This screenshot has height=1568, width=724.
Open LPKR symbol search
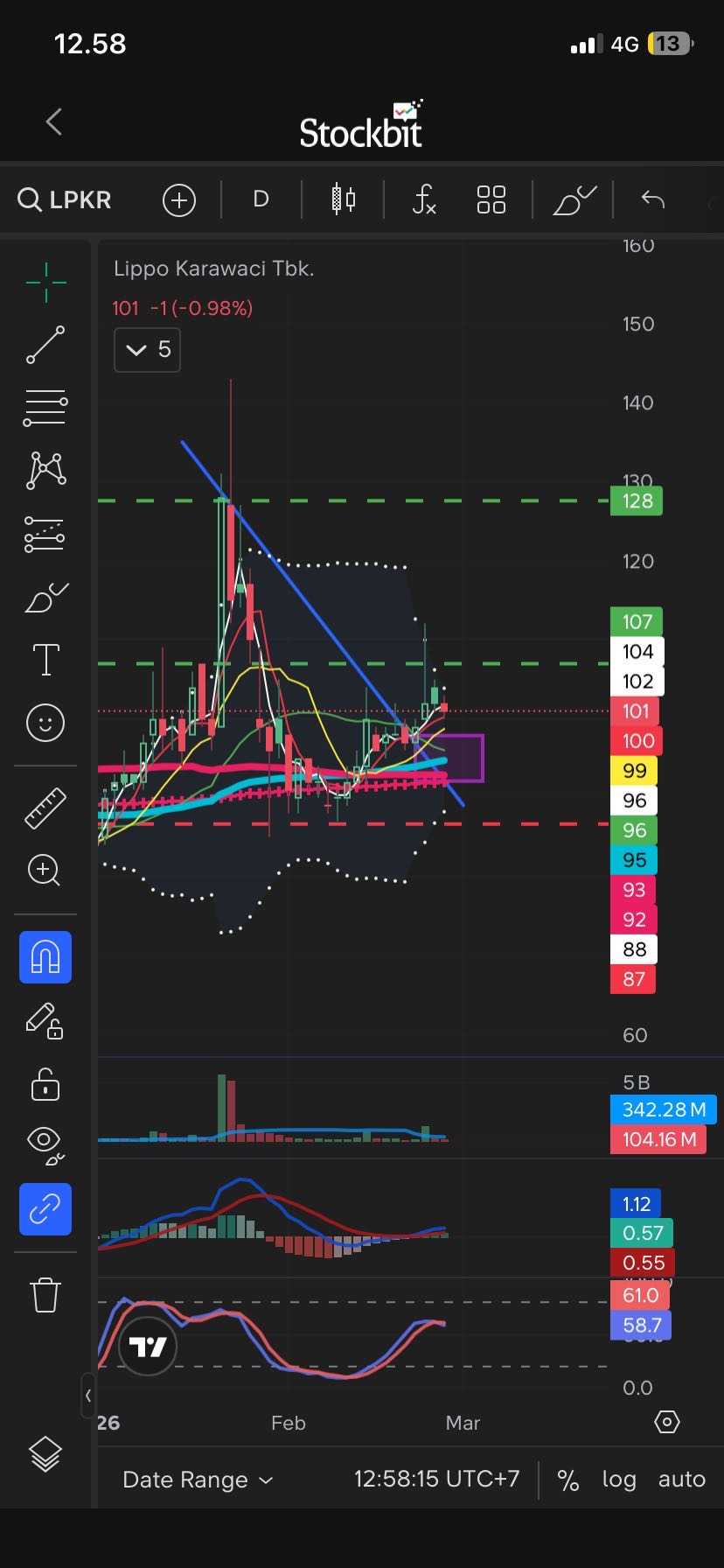[x=66, y=199]
